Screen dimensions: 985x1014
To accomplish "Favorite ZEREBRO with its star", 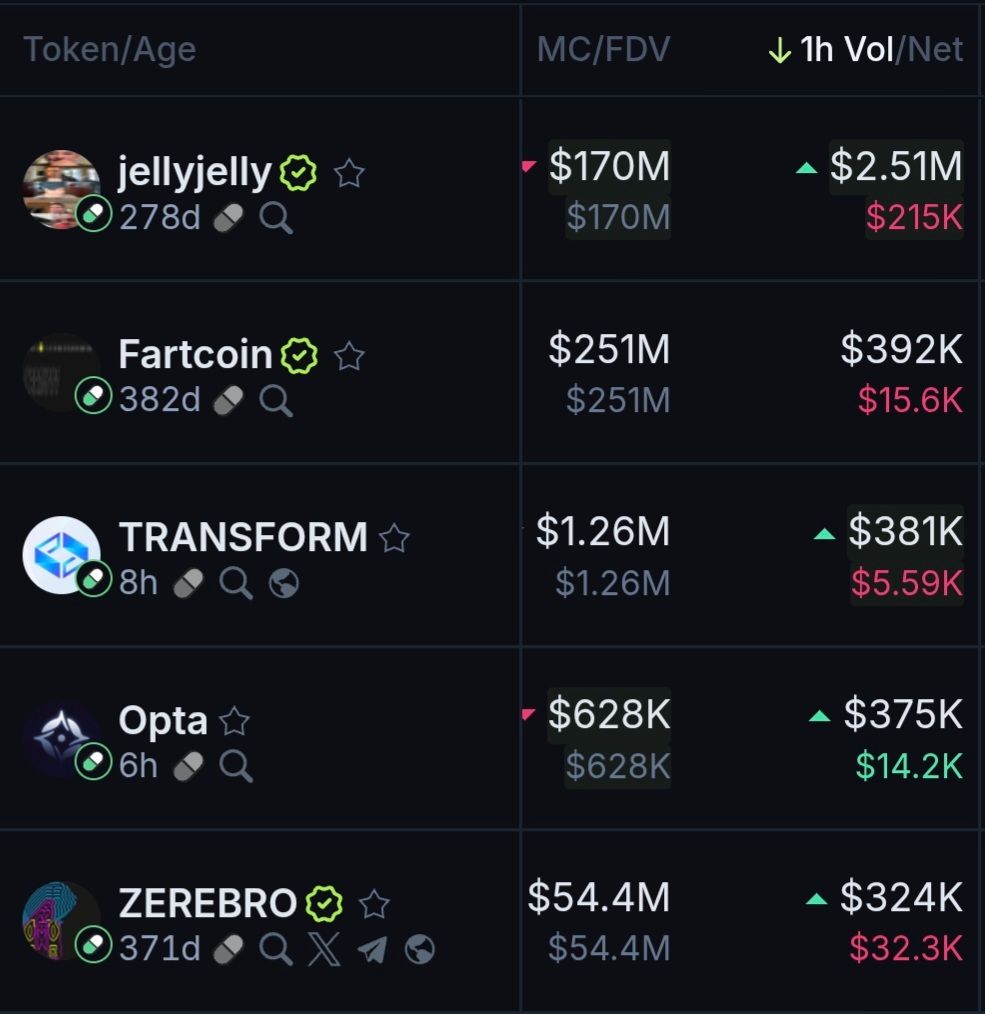I will (374, 904).
